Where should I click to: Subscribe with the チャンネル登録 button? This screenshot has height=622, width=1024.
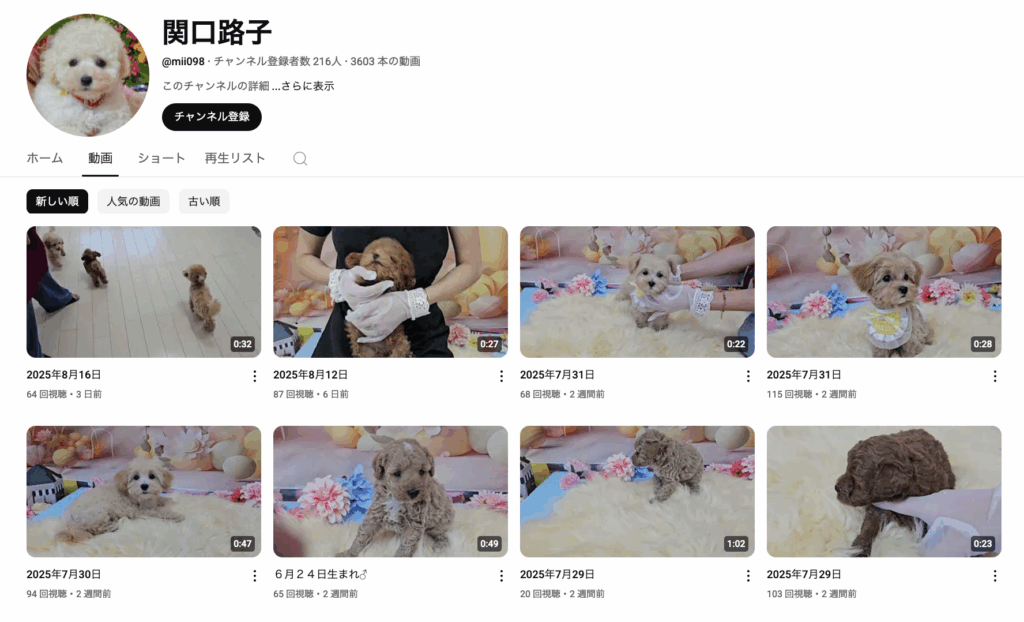click(211, 117)
